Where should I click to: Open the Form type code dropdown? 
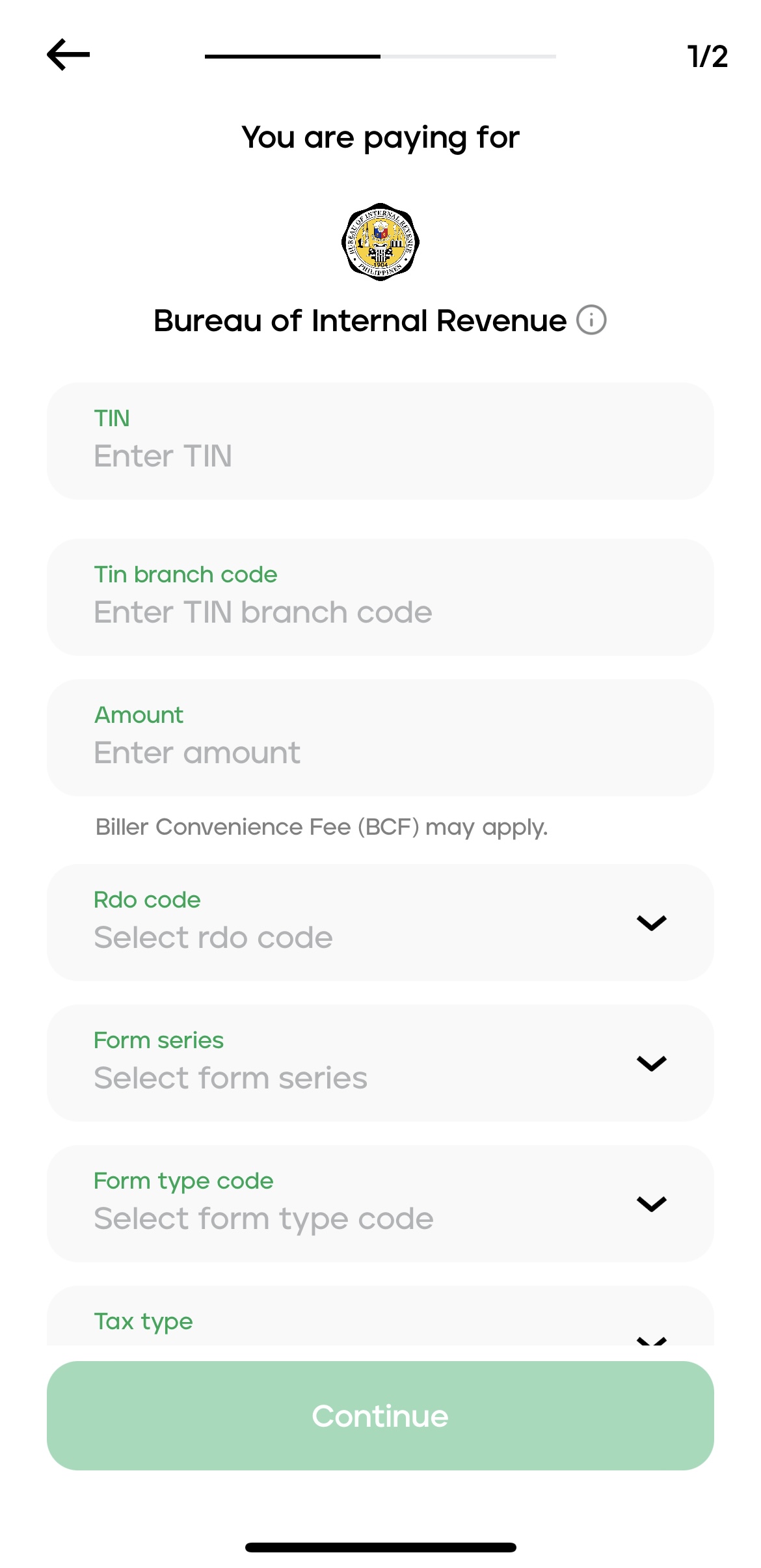tap(325, 1204)
